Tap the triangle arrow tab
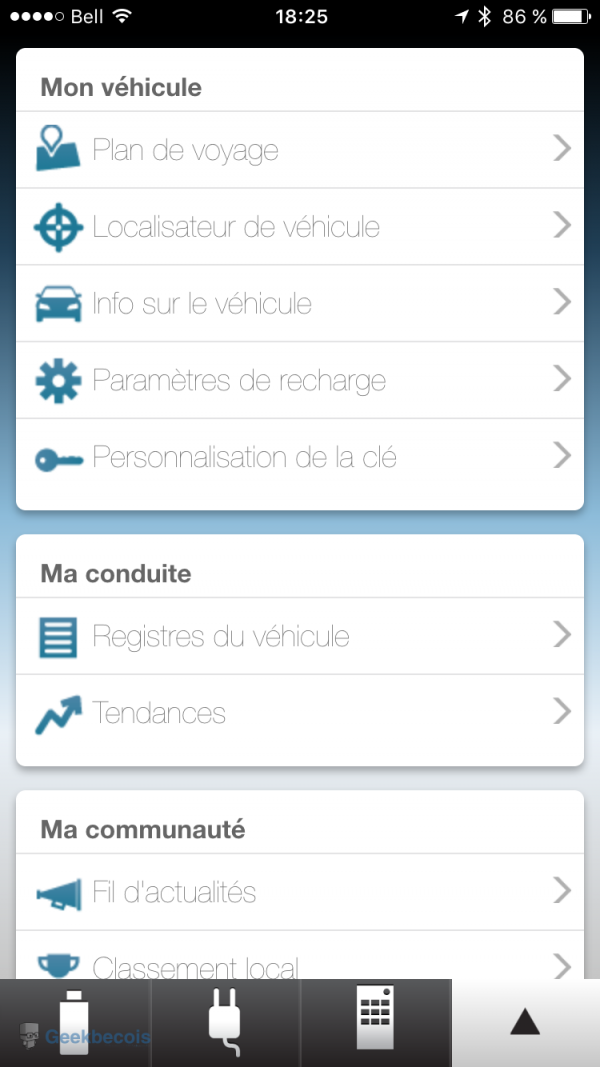The image size is (600, 1067). 525,1023
